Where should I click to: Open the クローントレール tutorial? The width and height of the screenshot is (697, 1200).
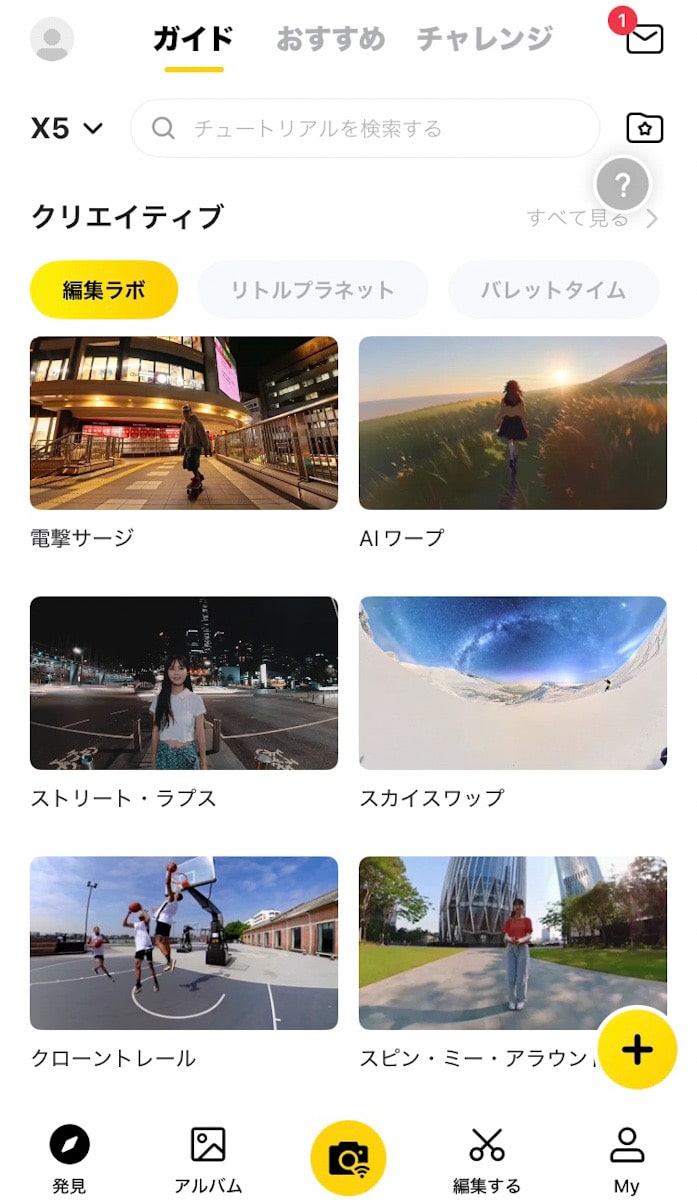(184, 943)
